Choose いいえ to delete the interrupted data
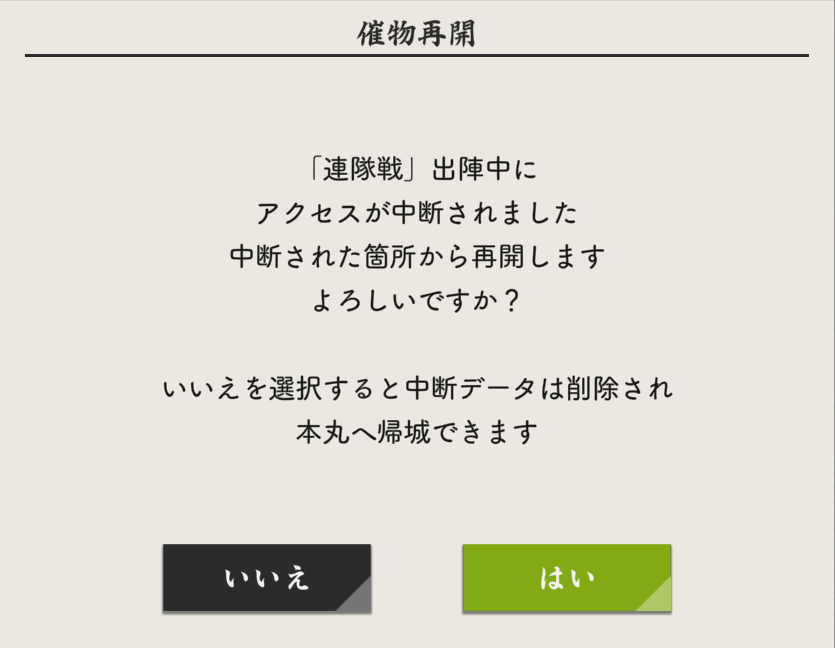Image resolution: width=835 pixels, height=648 pixels. coord(266,578)
